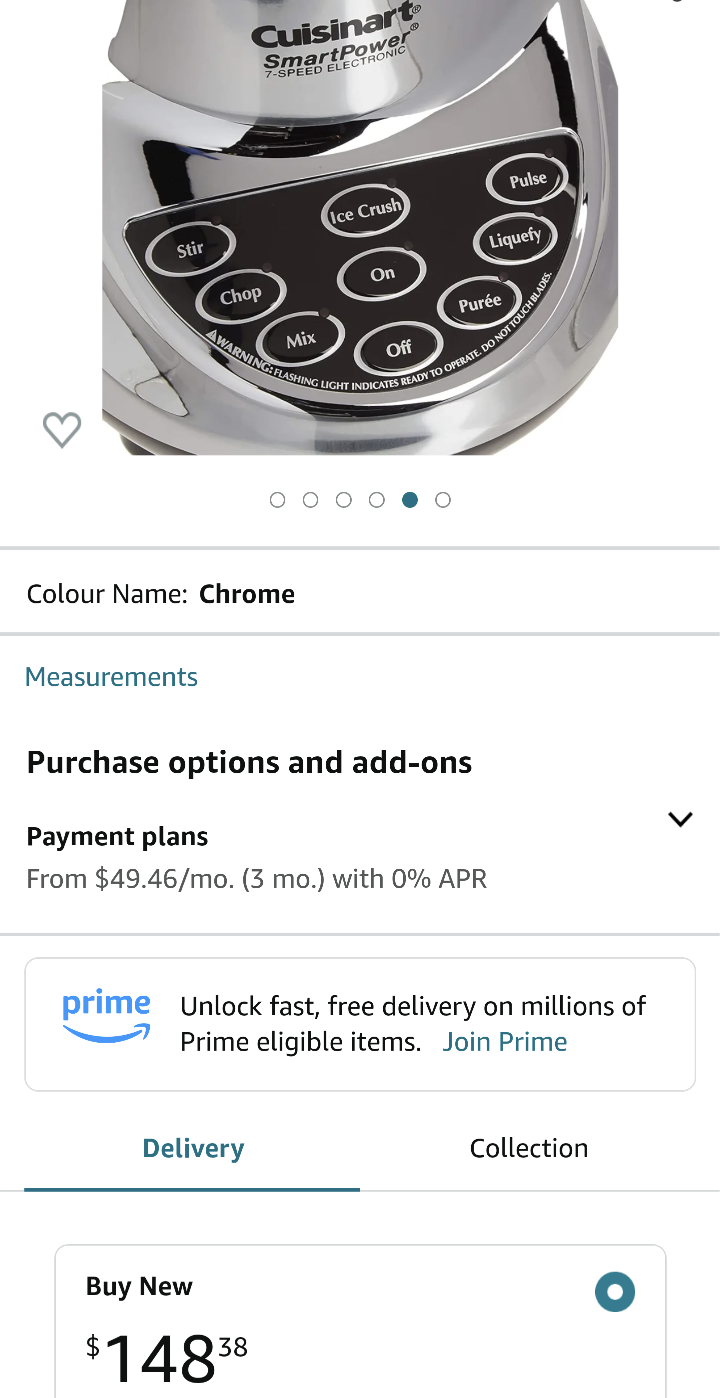Image resolution: width=720 pixels, height=1398 pixels.
Task: Open the Measurements link
Action: (111, 677)
